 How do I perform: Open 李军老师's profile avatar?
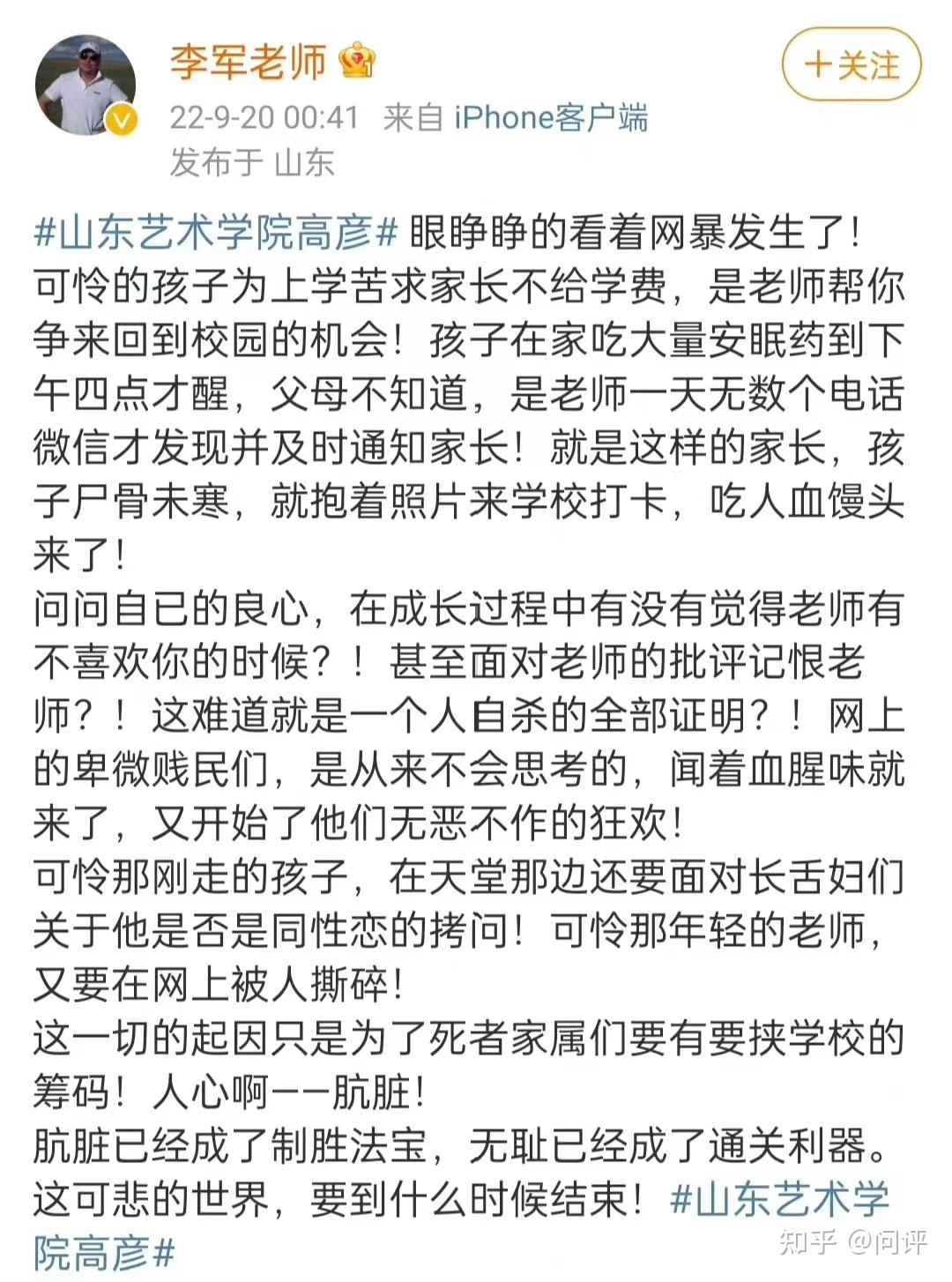click(x=86, y=86)
